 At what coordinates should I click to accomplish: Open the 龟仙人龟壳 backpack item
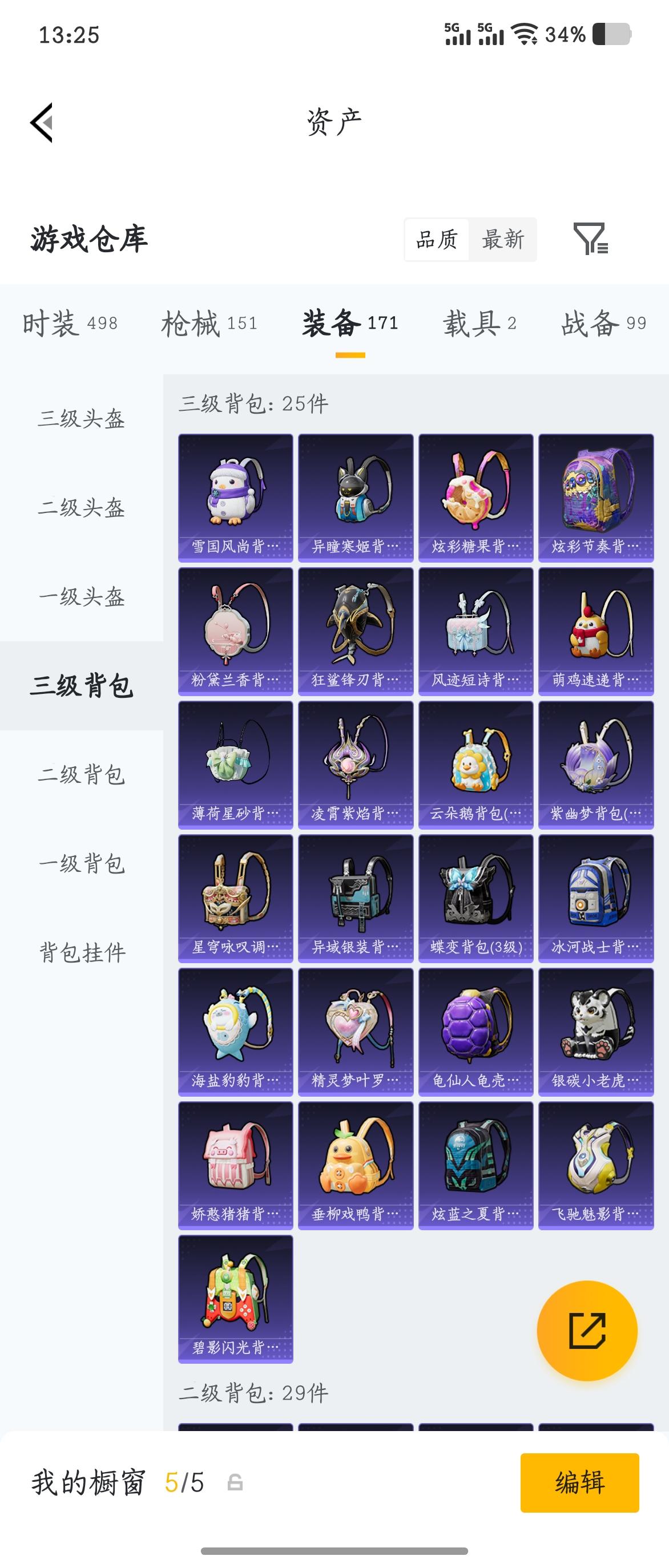(475, 1032)
